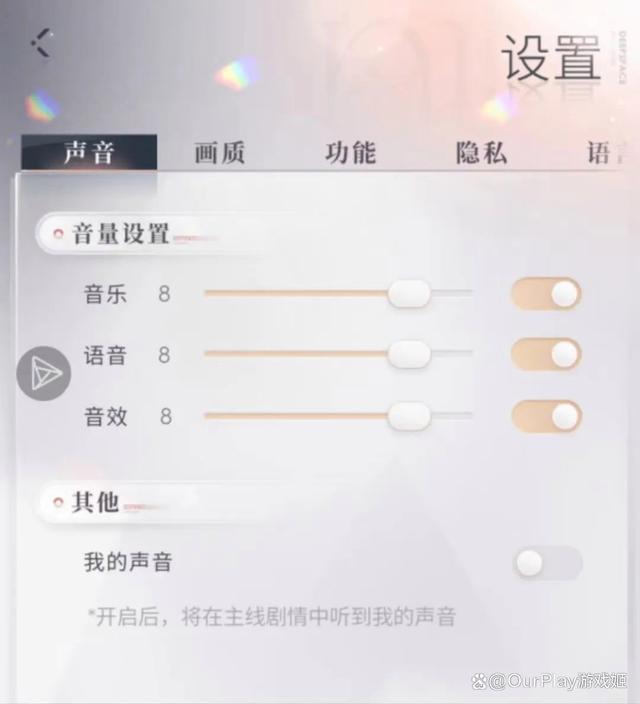Turn off the 语音 switch

tap(546, 355)
